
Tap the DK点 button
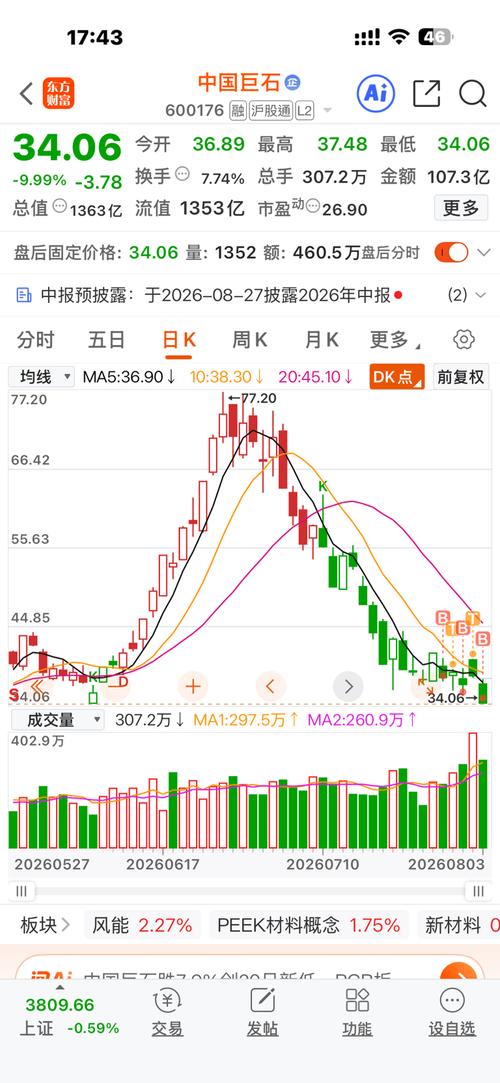[397, 377]
